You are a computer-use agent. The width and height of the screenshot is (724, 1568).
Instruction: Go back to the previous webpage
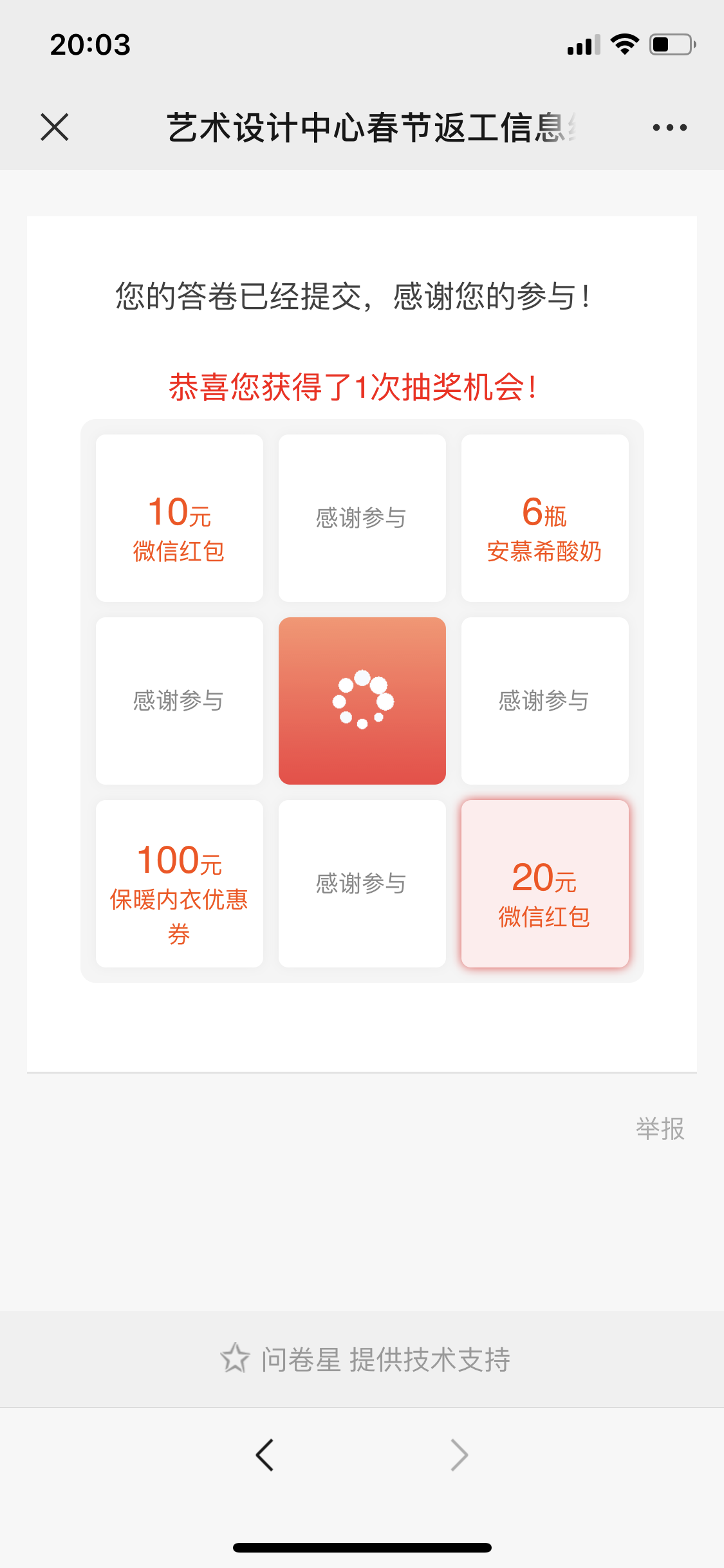tap(265, 1455)
